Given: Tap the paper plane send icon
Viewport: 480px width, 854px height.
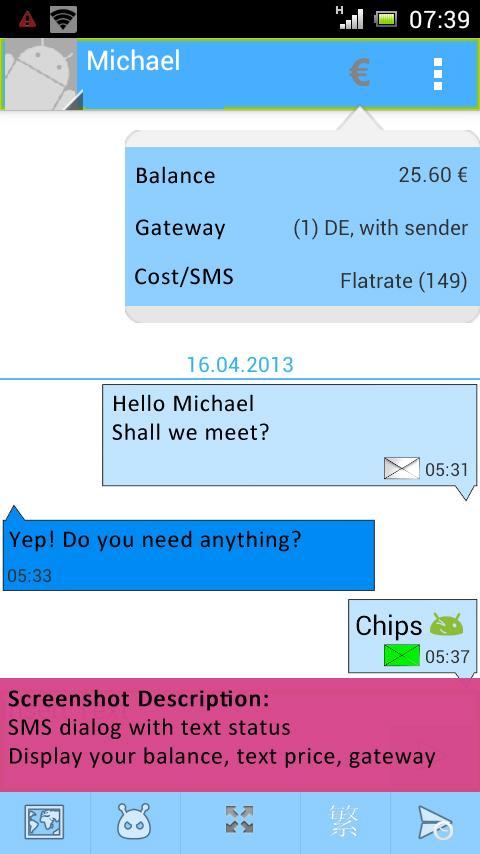Looking at the screenshot, I should 435,822.
